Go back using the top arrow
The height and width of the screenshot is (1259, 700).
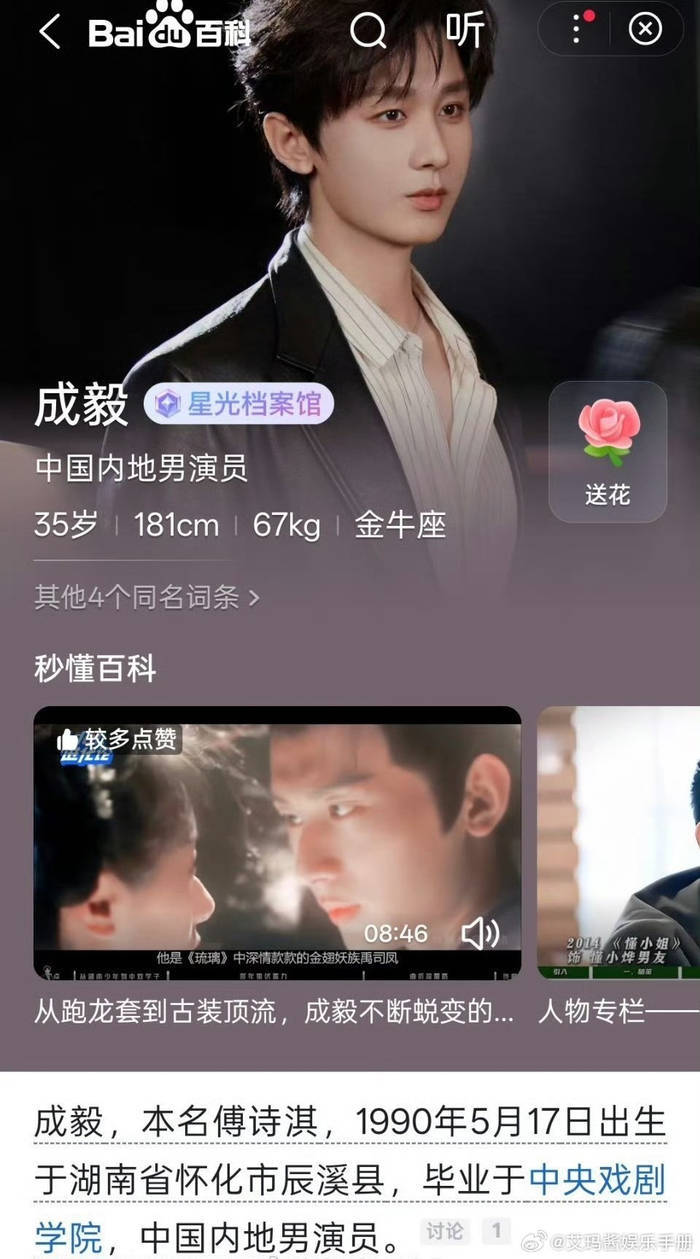[50, 32]
